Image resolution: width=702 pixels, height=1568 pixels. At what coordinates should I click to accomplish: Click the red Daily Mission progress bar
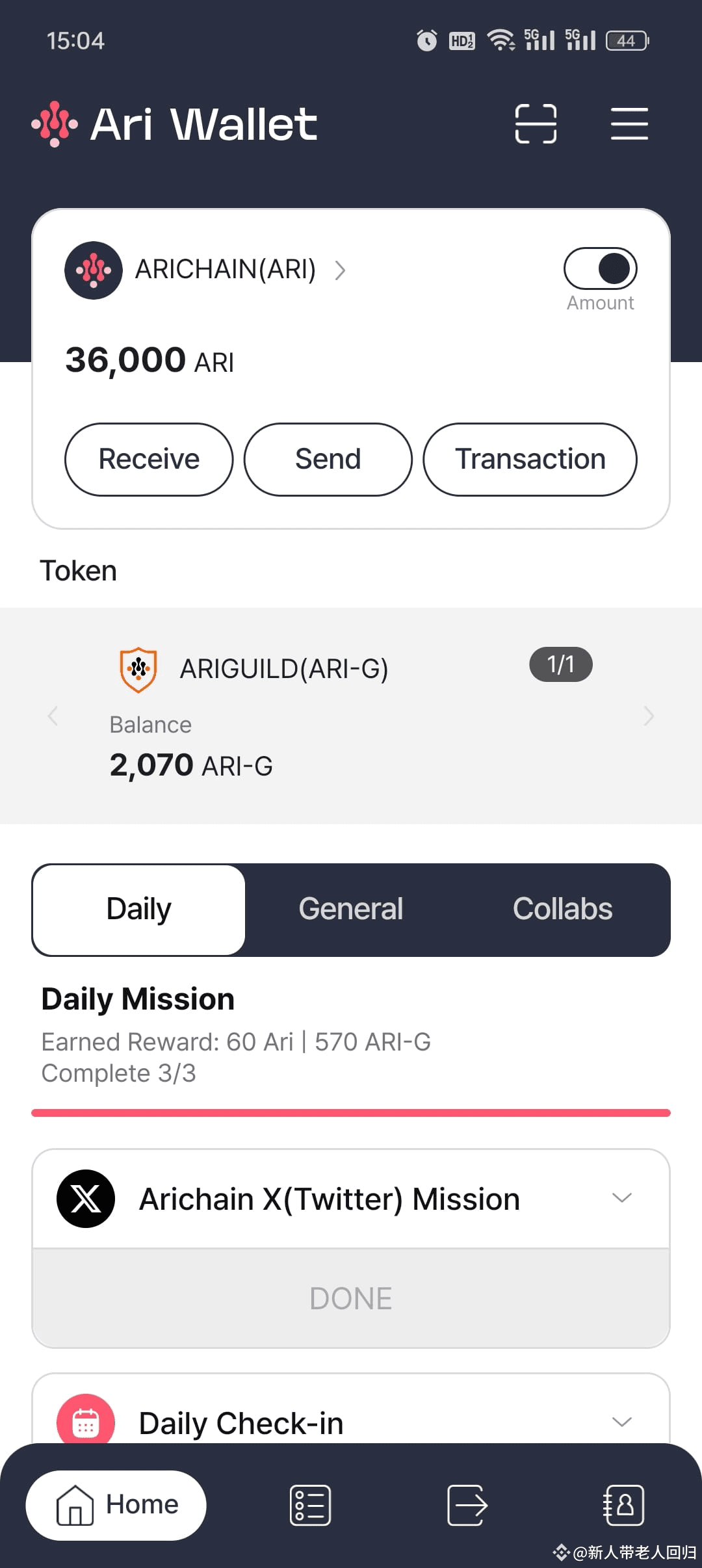coord(351,1113)
